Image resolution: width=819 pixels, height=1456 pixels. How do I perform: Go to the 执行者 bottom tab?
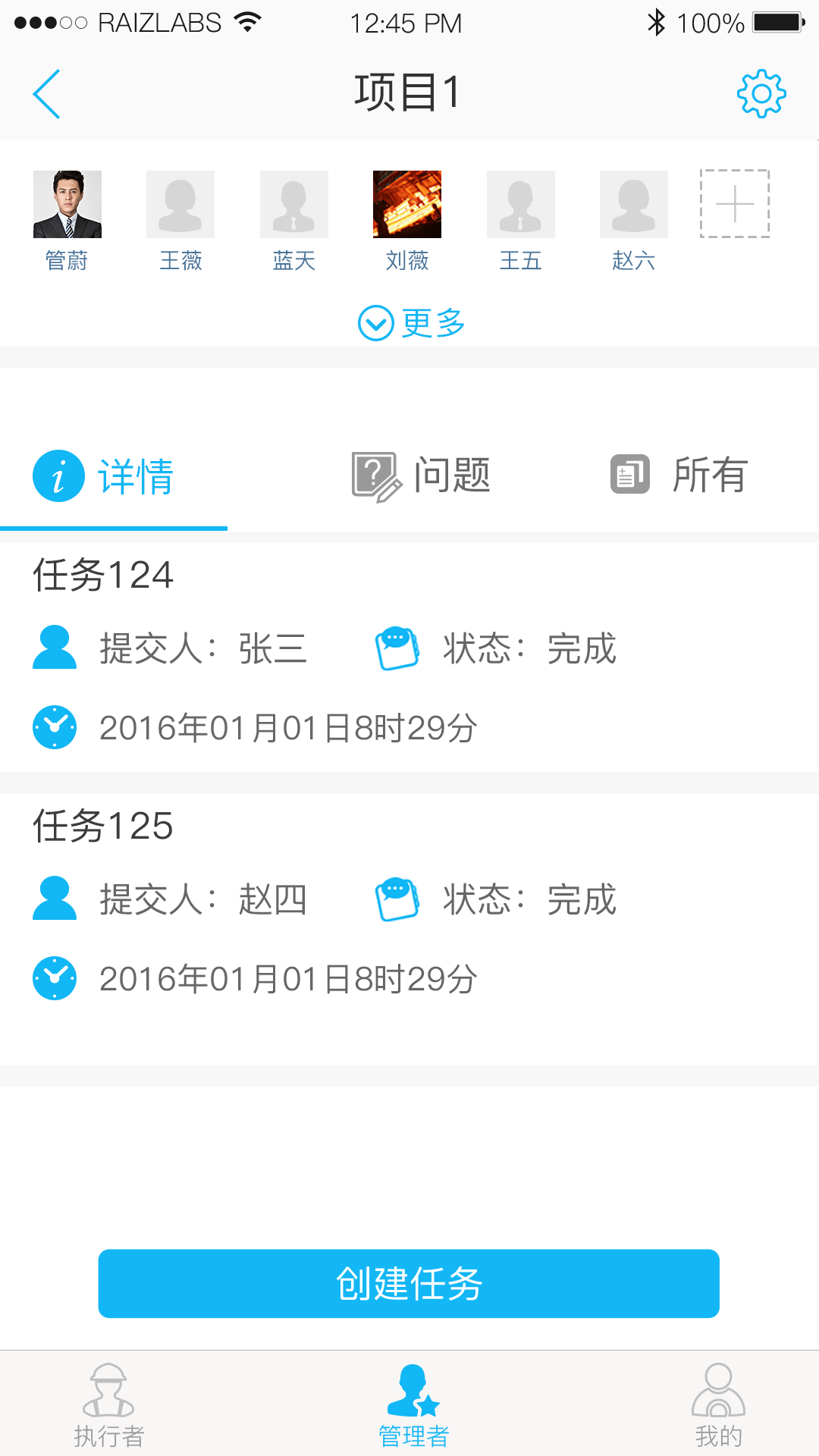tap(109, 1404)
